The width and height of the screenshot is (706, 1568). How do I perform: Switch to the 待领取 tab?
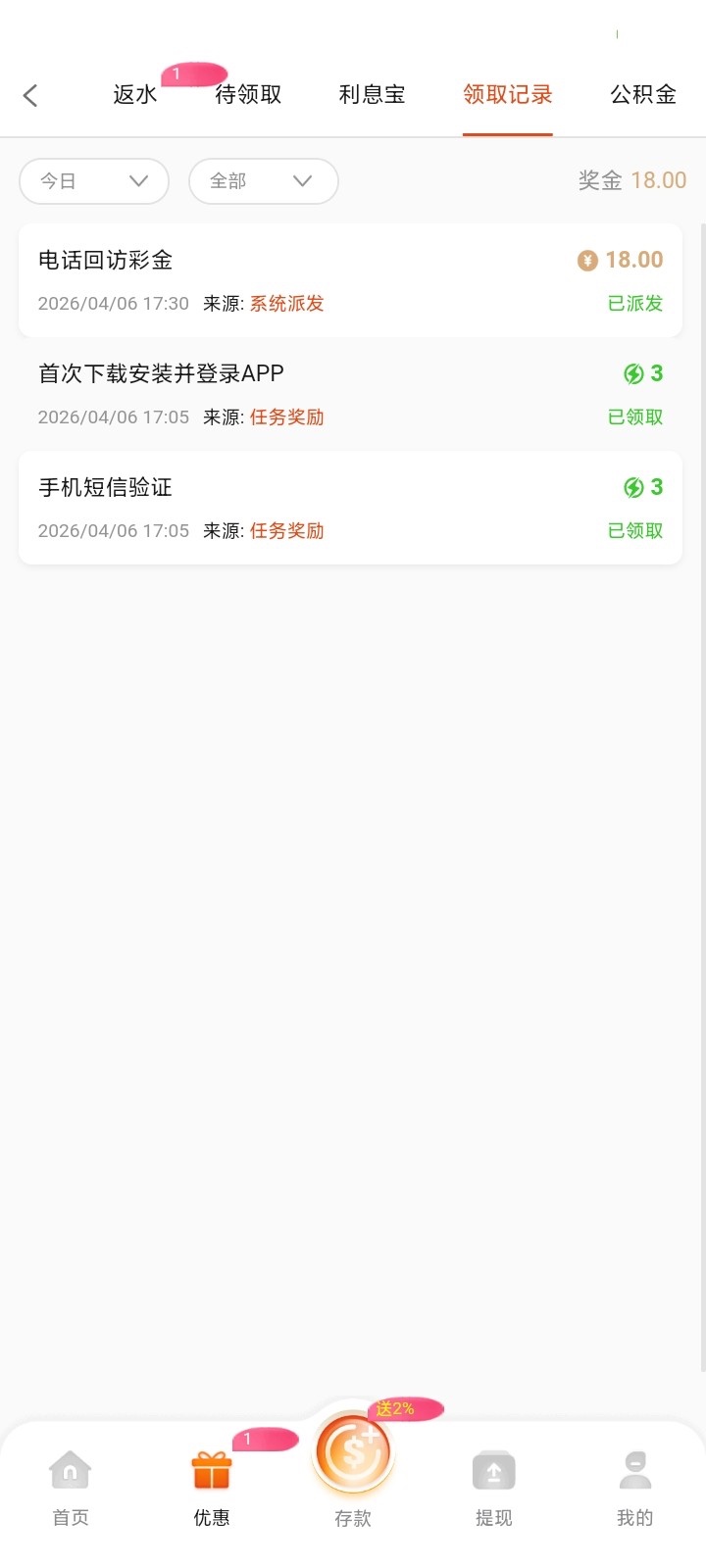click(248, 95)
